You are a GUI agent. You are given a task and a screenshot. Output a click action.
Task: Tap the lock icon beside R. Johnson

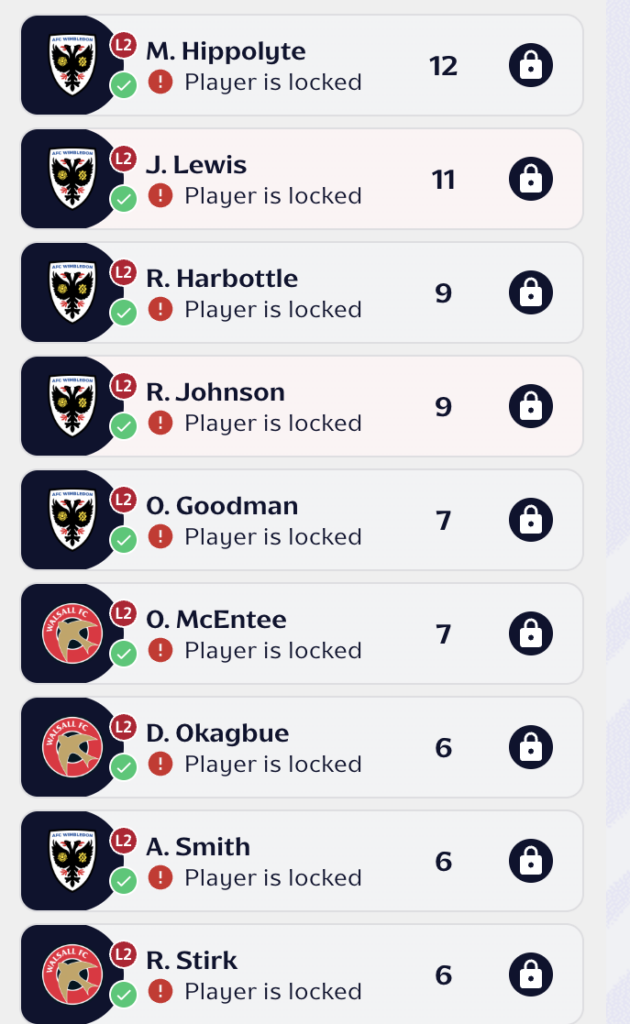(x=531, y=407)
